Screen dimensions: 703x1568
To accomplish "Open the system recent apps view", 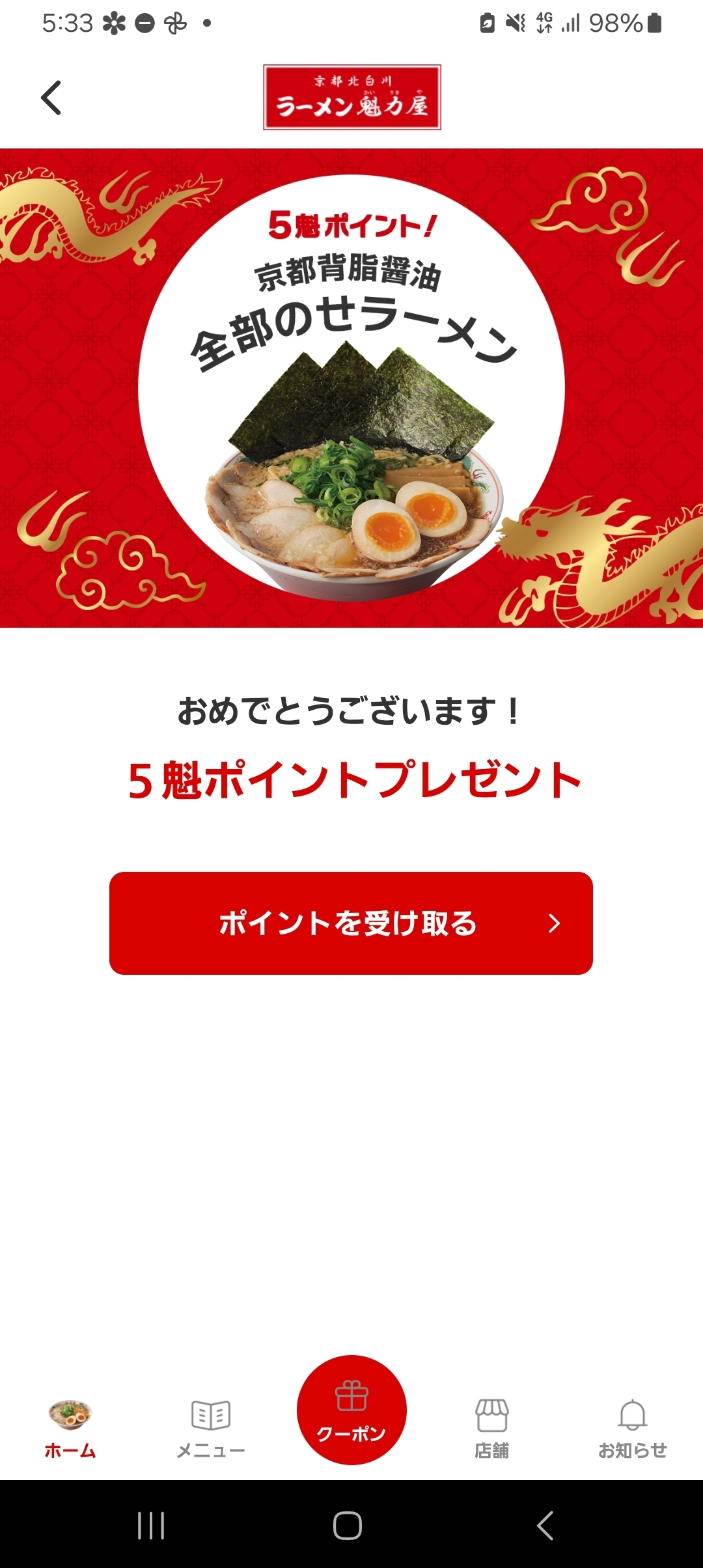I will pyautogui.click(x=151, y=1525).
